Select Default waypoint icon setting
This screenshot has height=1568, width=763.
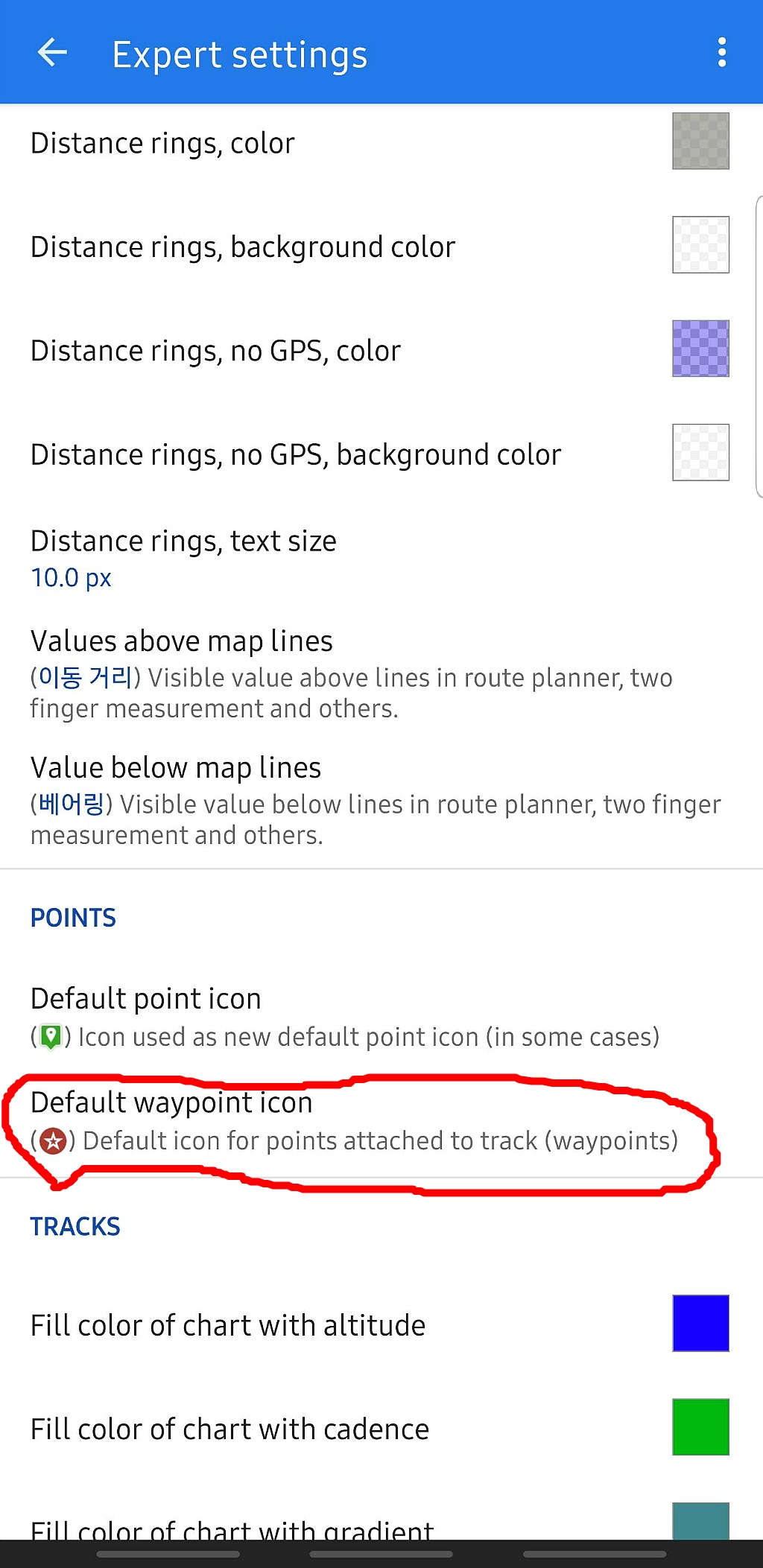pyautogui.click(x=354, y=1121)
